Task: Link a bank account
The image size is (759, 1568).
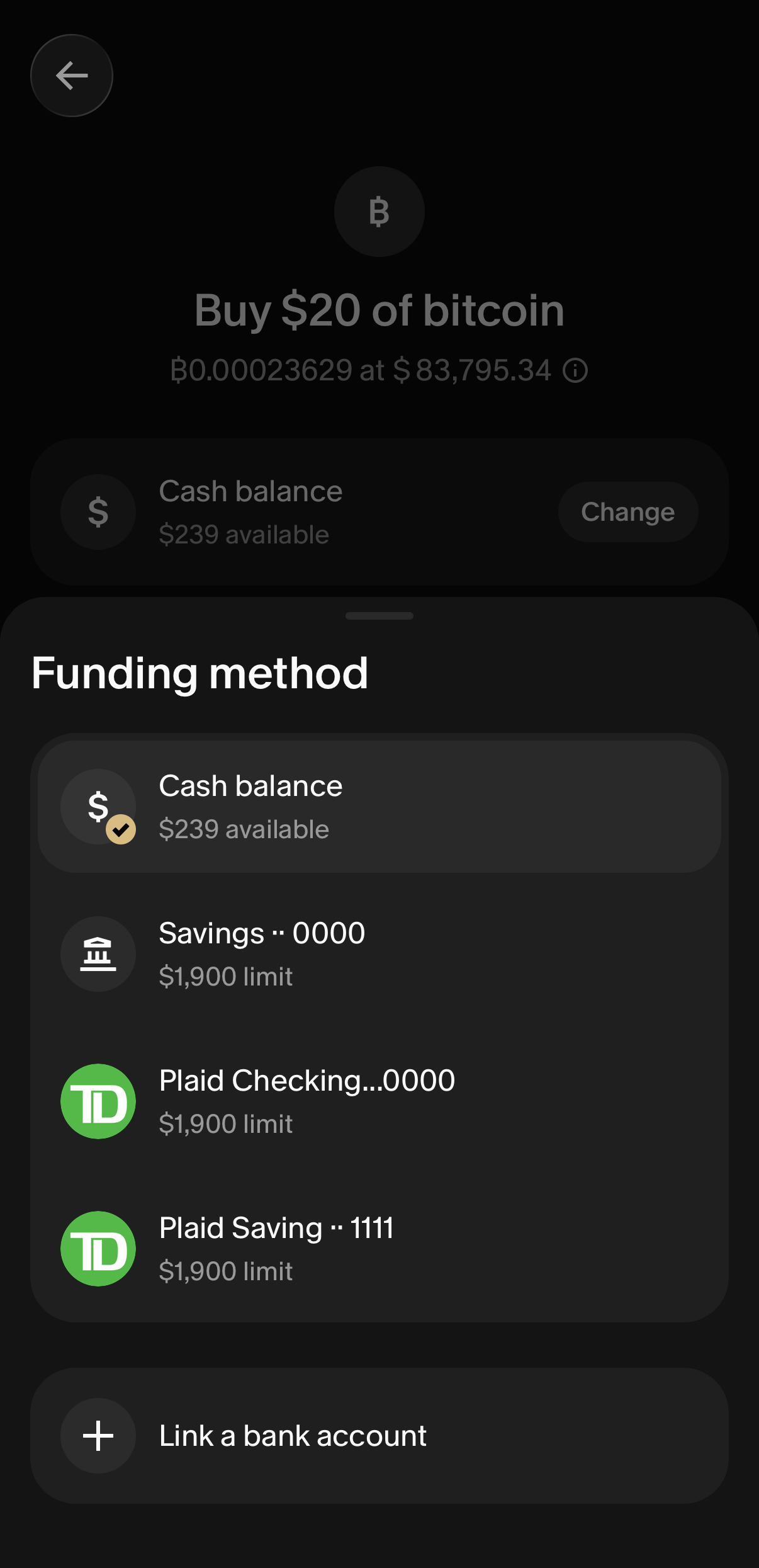Action: (379, 1436)
